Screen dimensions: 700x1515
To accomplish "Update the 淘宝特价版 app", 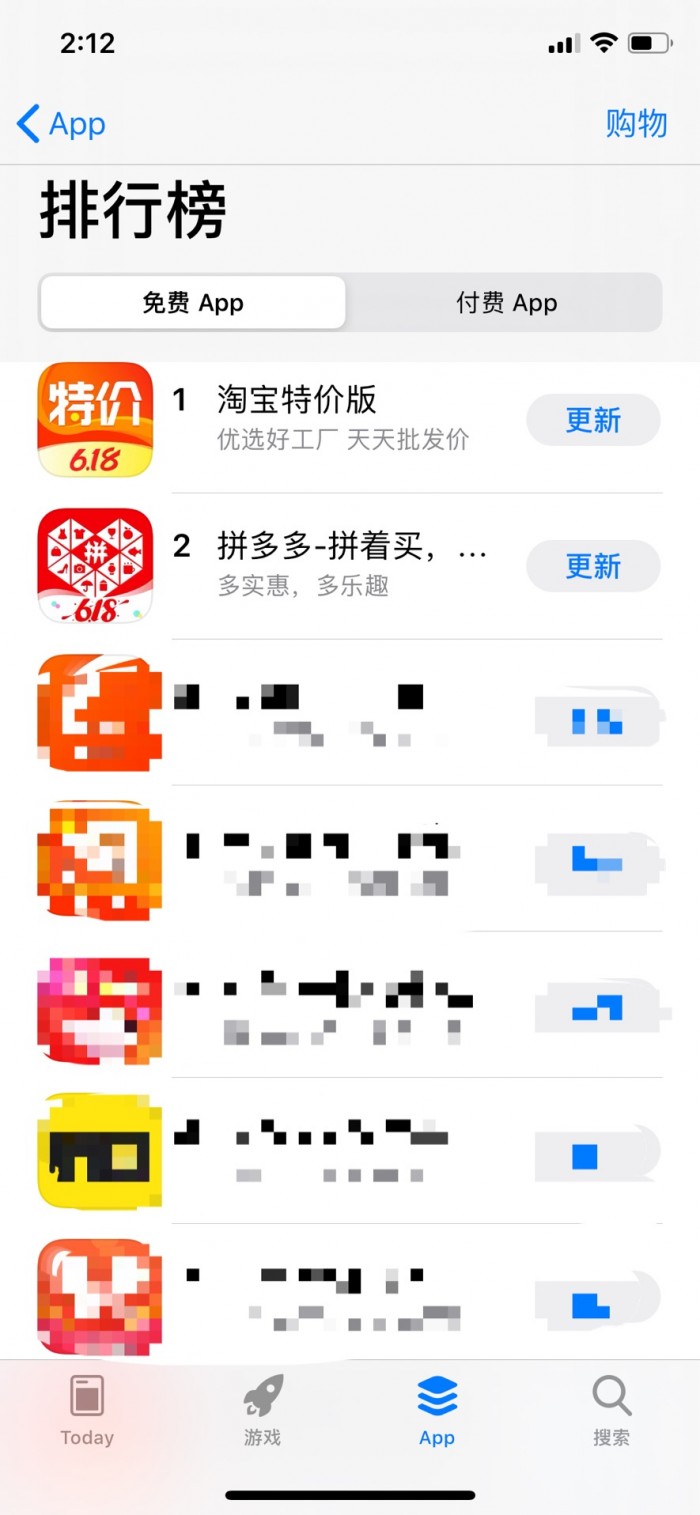I will point(593,420).
